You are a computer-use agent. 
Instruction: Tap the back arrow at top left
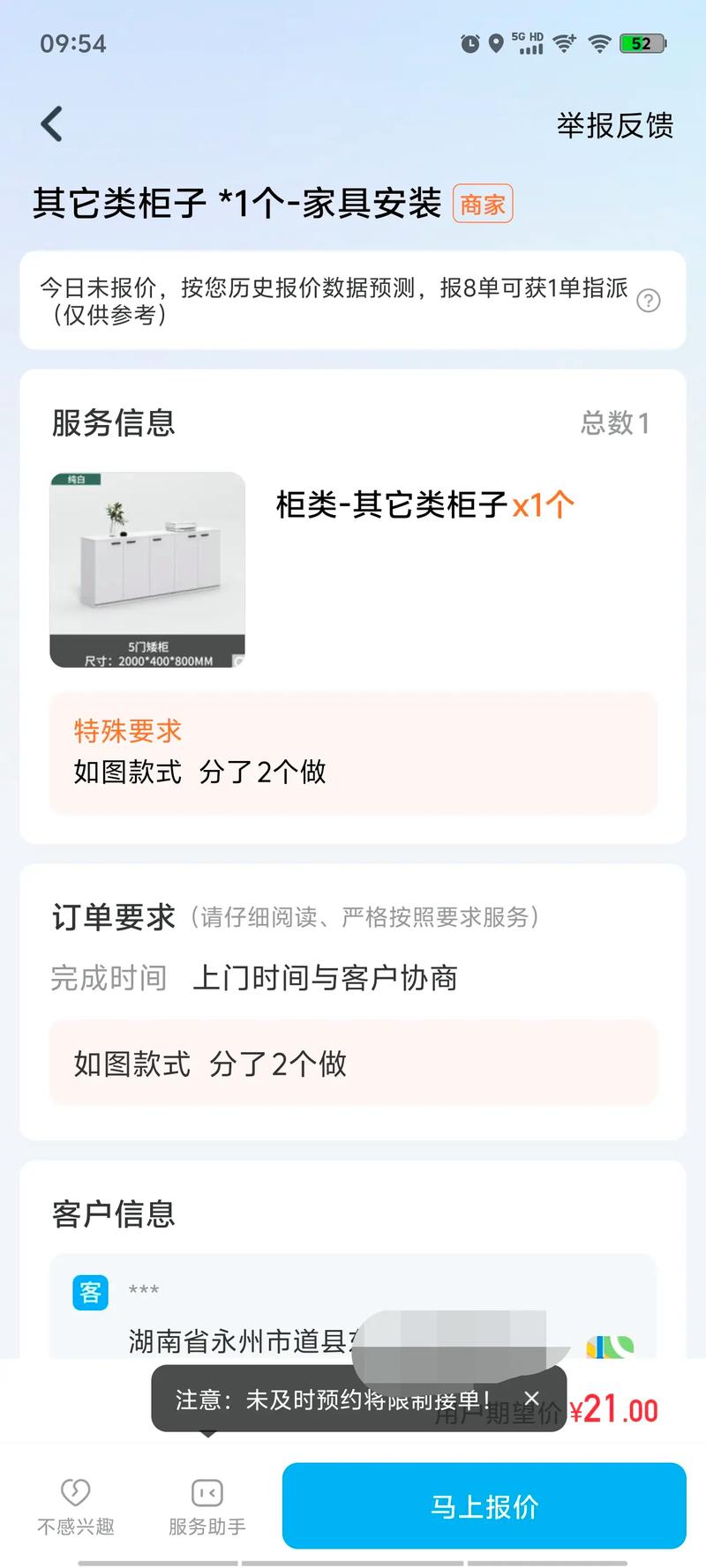50,123
